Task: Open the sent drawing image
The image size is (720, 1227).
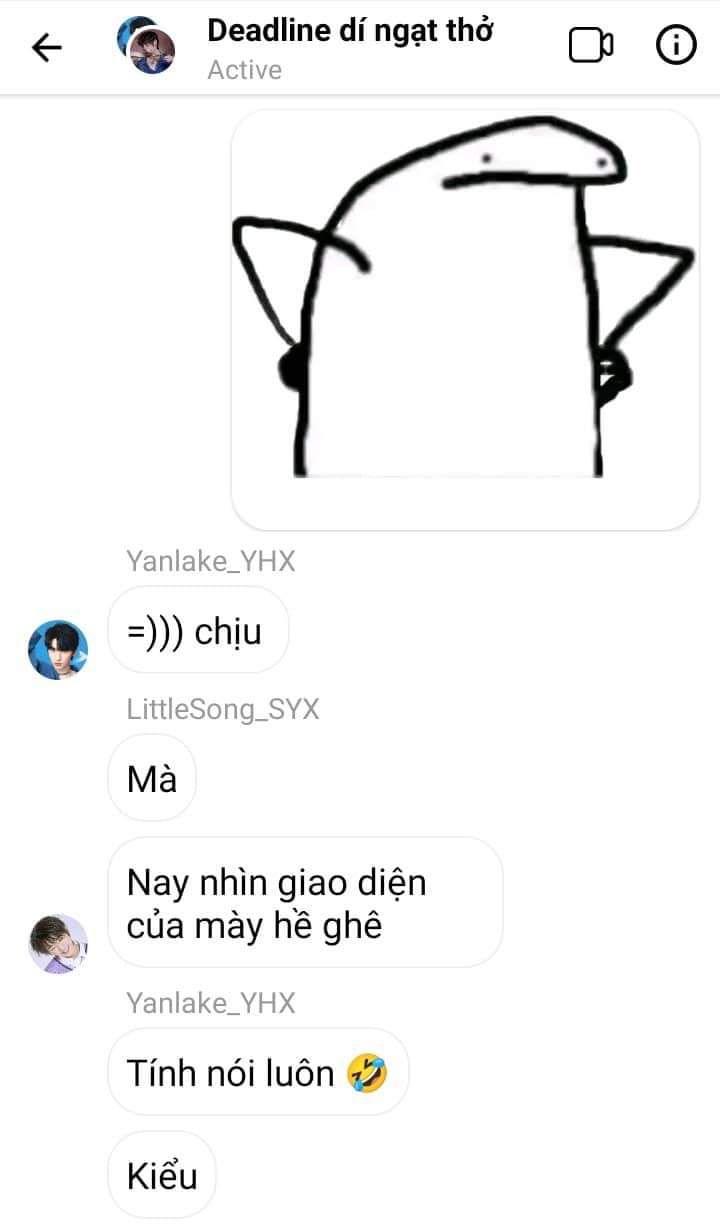Action: click(x=465, y=319)
